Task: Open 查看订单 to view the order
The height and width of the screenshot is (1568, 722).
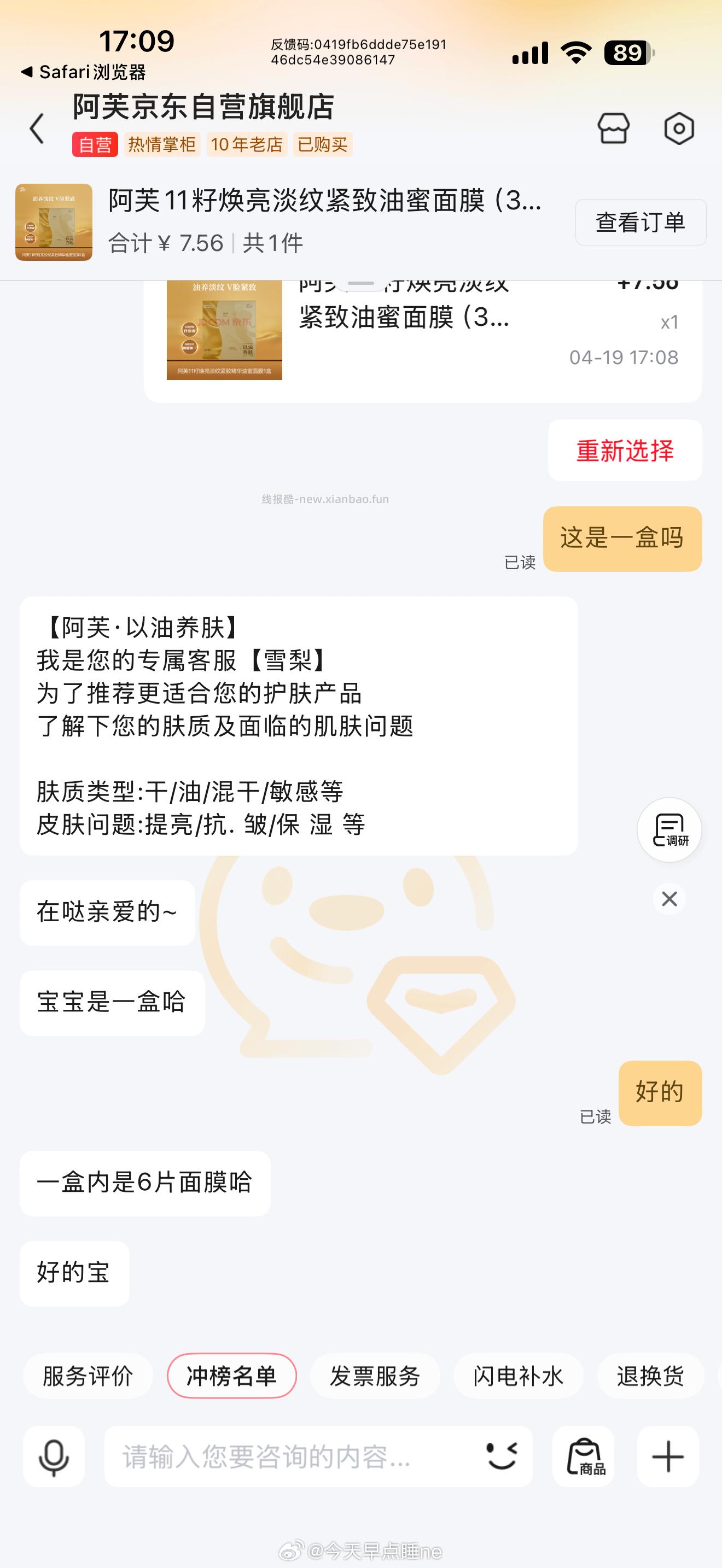Action: point(641,221)
